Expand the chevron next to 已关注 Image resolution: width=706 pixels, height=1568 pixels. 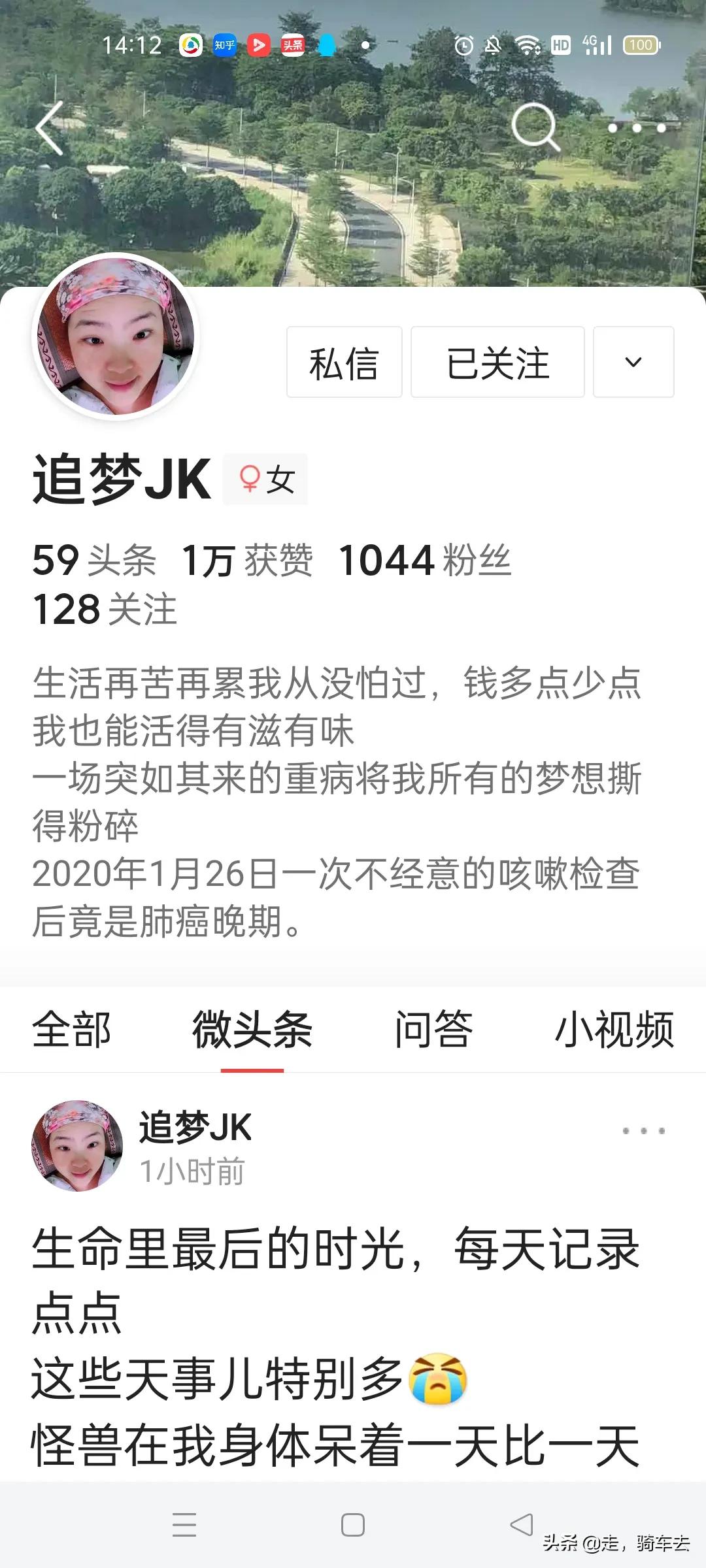(631, 363)
